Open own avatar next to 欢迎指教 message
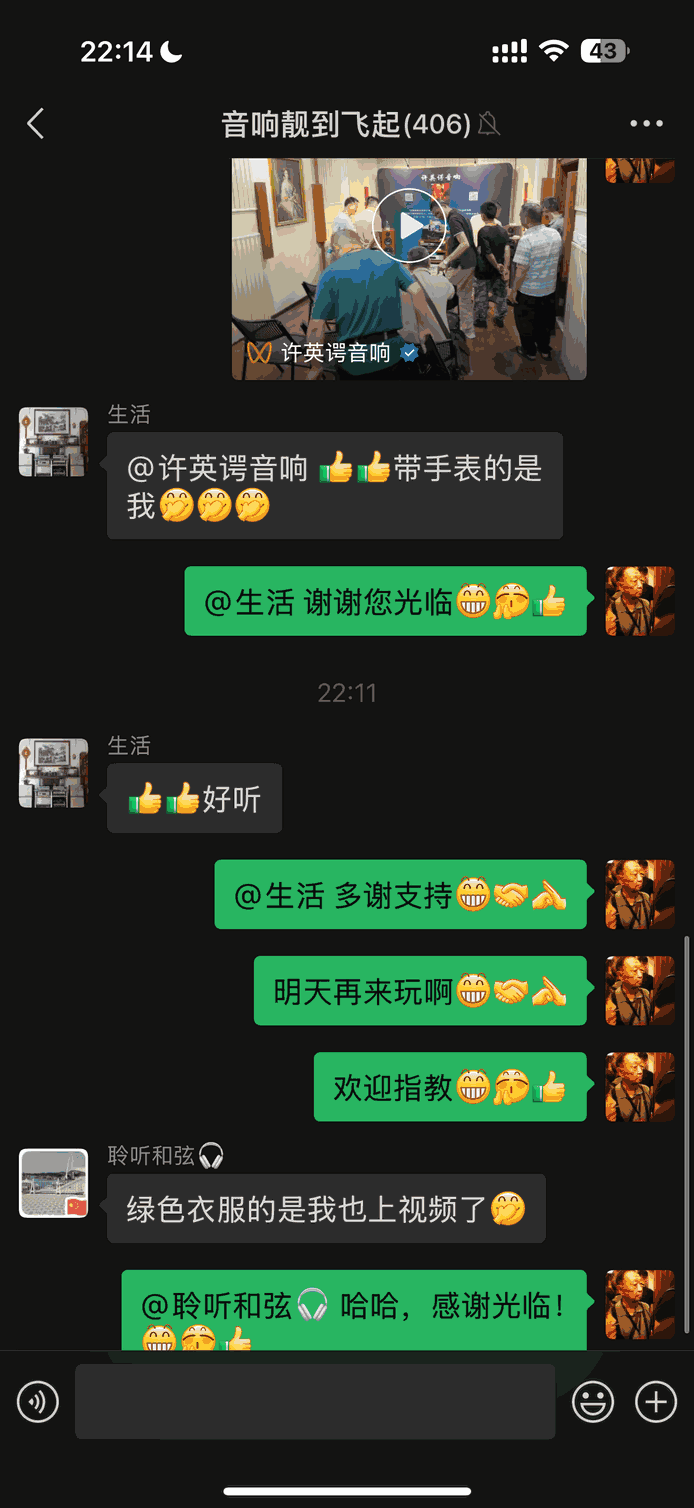Screen dimensions: 694x1508 pos(640,1086)
